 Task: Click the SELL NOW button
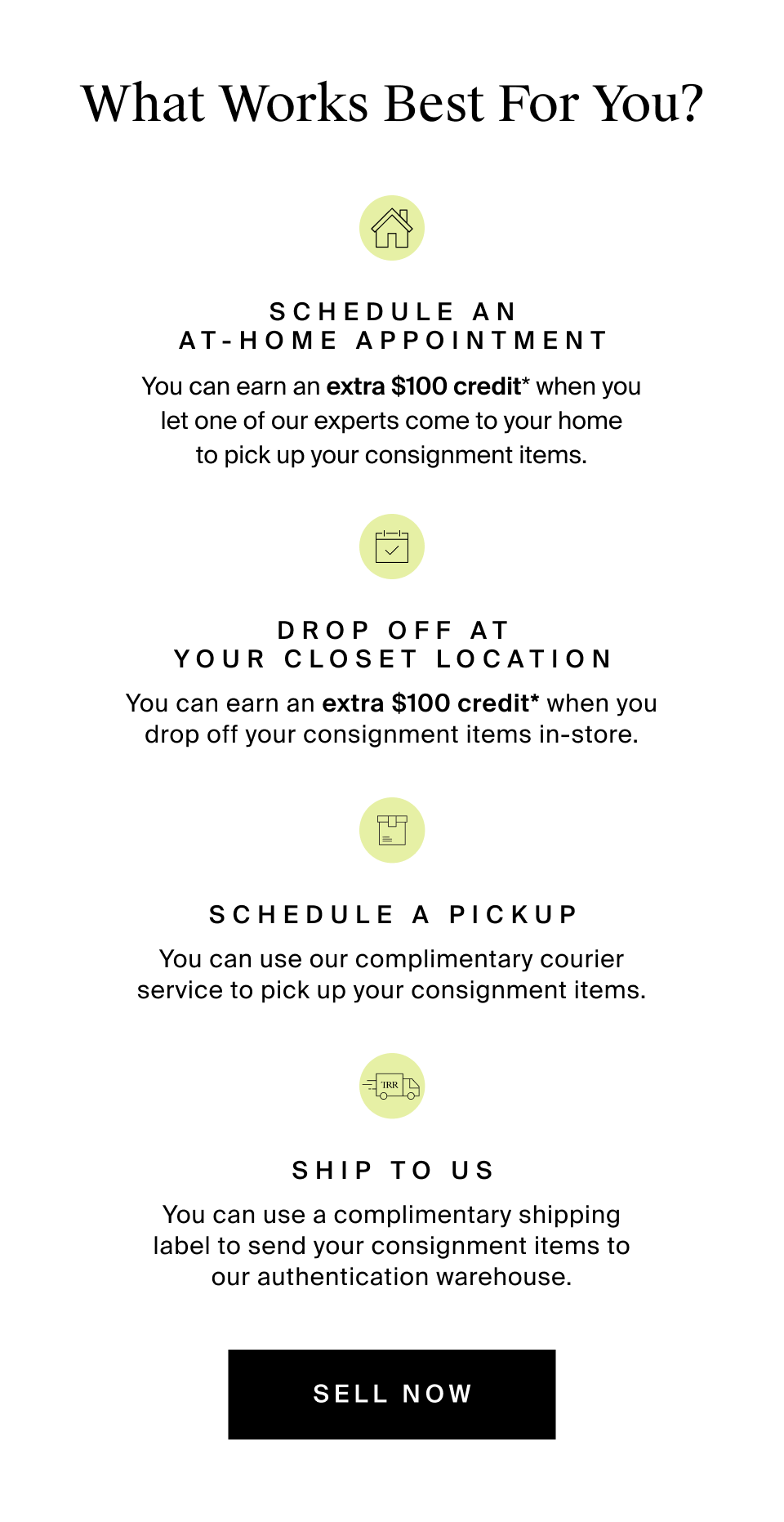click(392, 1394)
